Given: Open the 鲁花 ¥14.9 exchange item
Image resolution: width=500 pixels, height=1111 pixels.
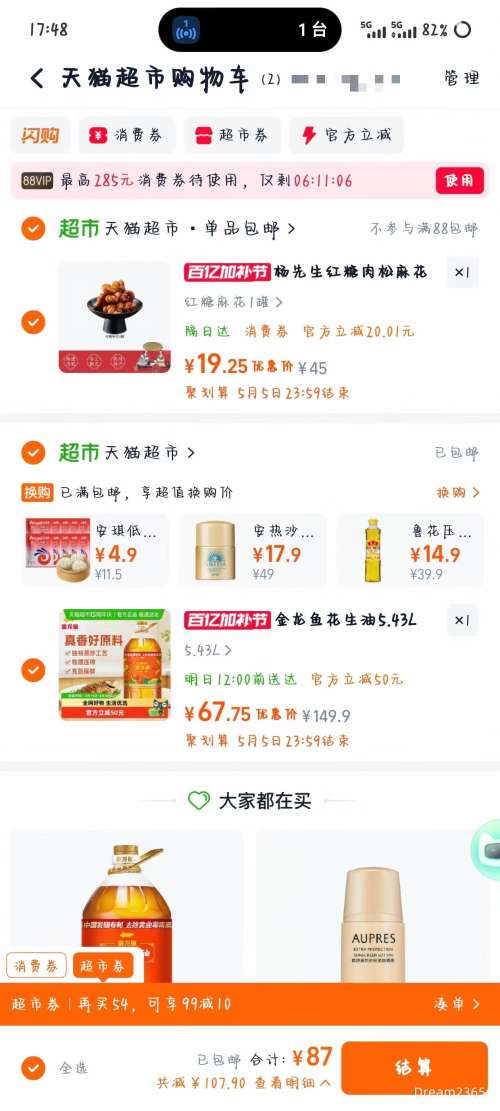Looking at the screenshot, I should tap(410, 549).
